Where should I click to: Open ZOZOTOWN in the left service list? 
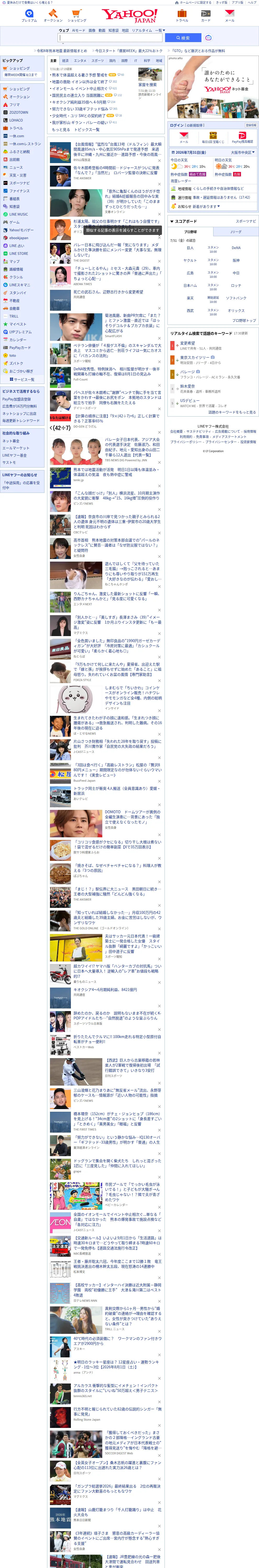18,113
